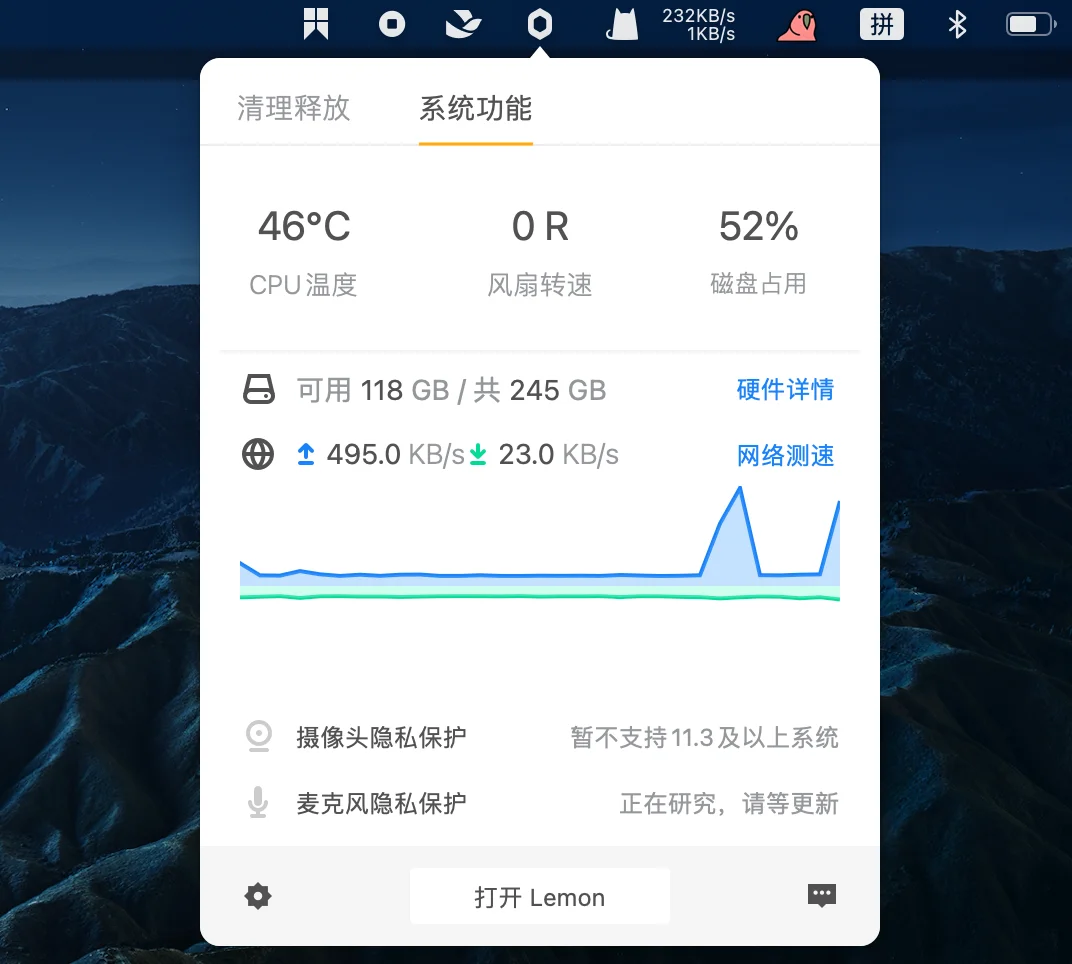Open 摄像头隐私保护 camera privacy

381,738
